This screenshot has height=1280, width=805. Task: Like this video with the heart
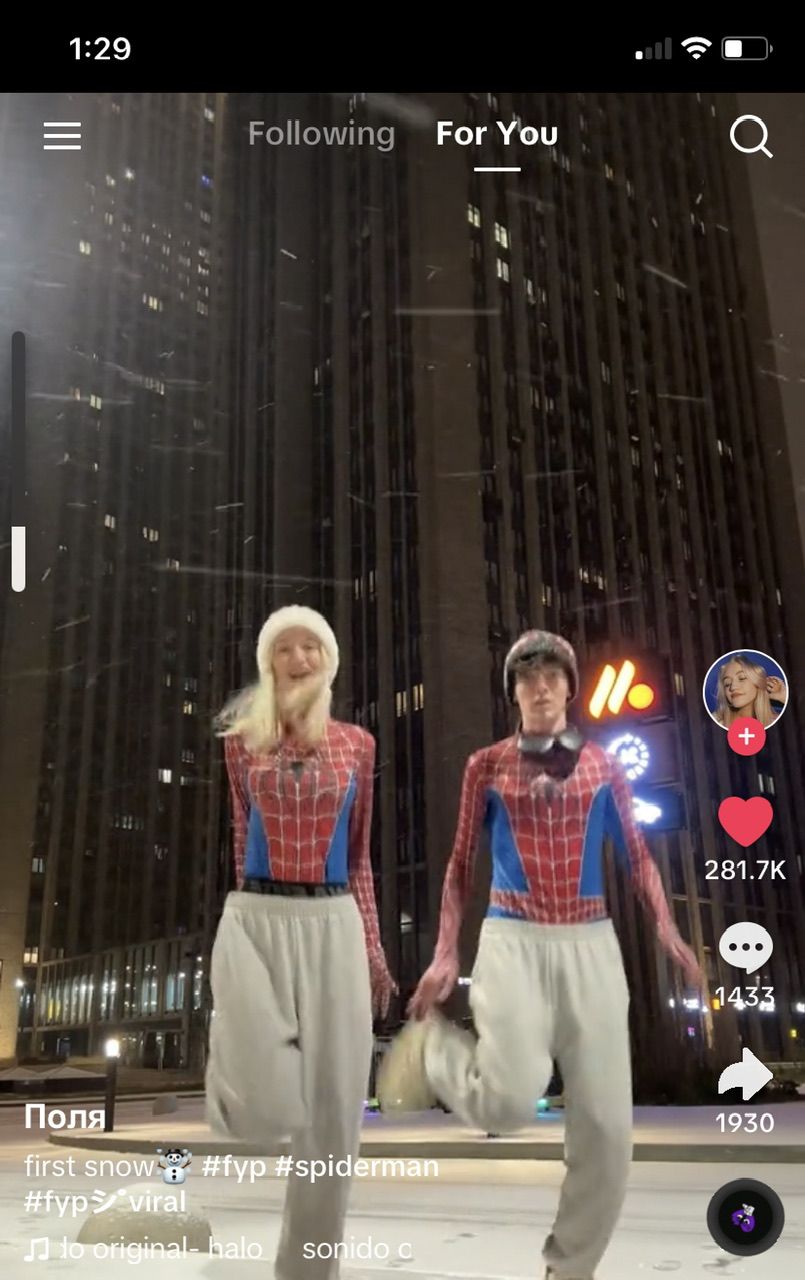(x=745, y=822)
